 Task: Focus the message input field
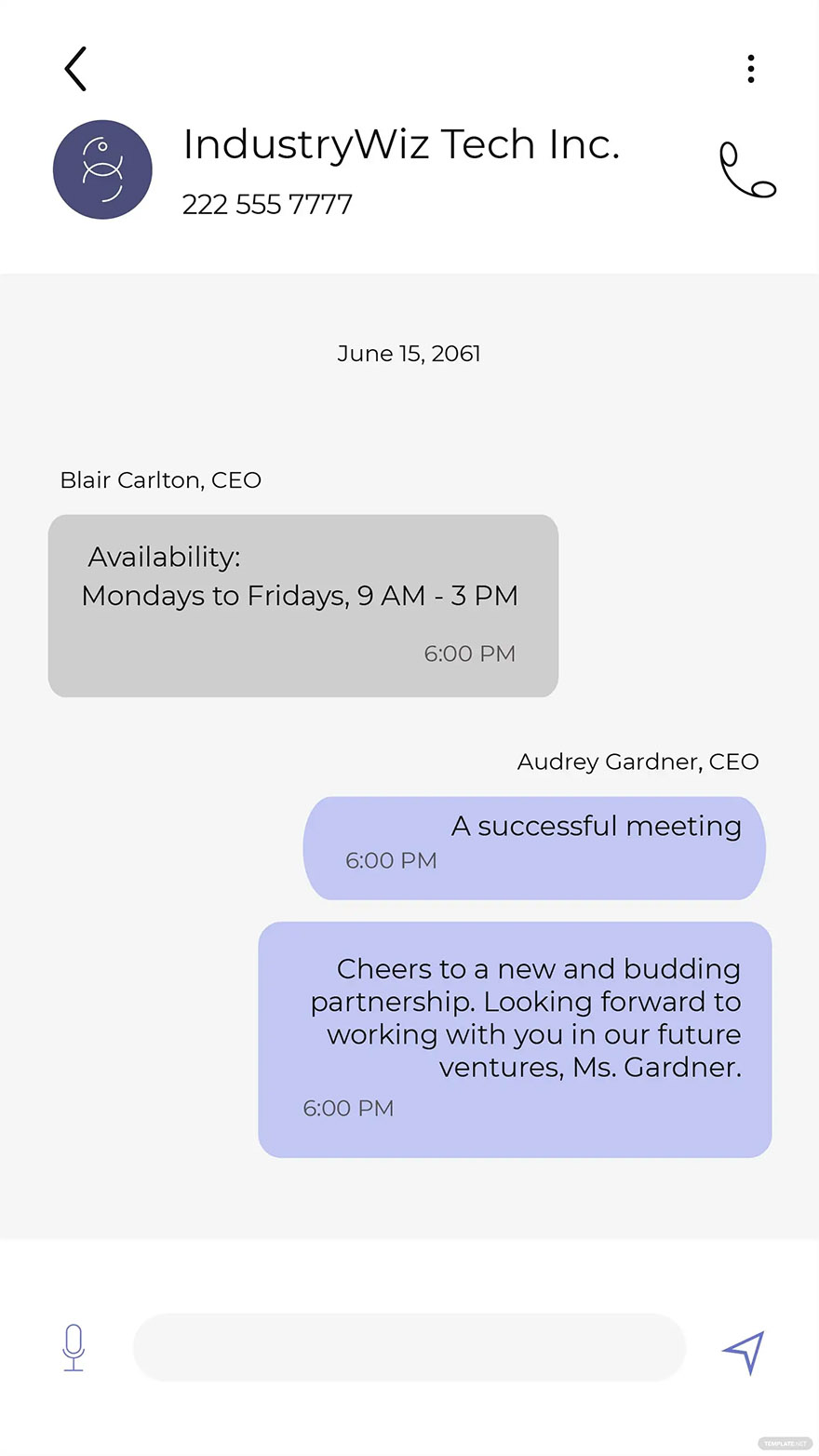click(409, 1347)
